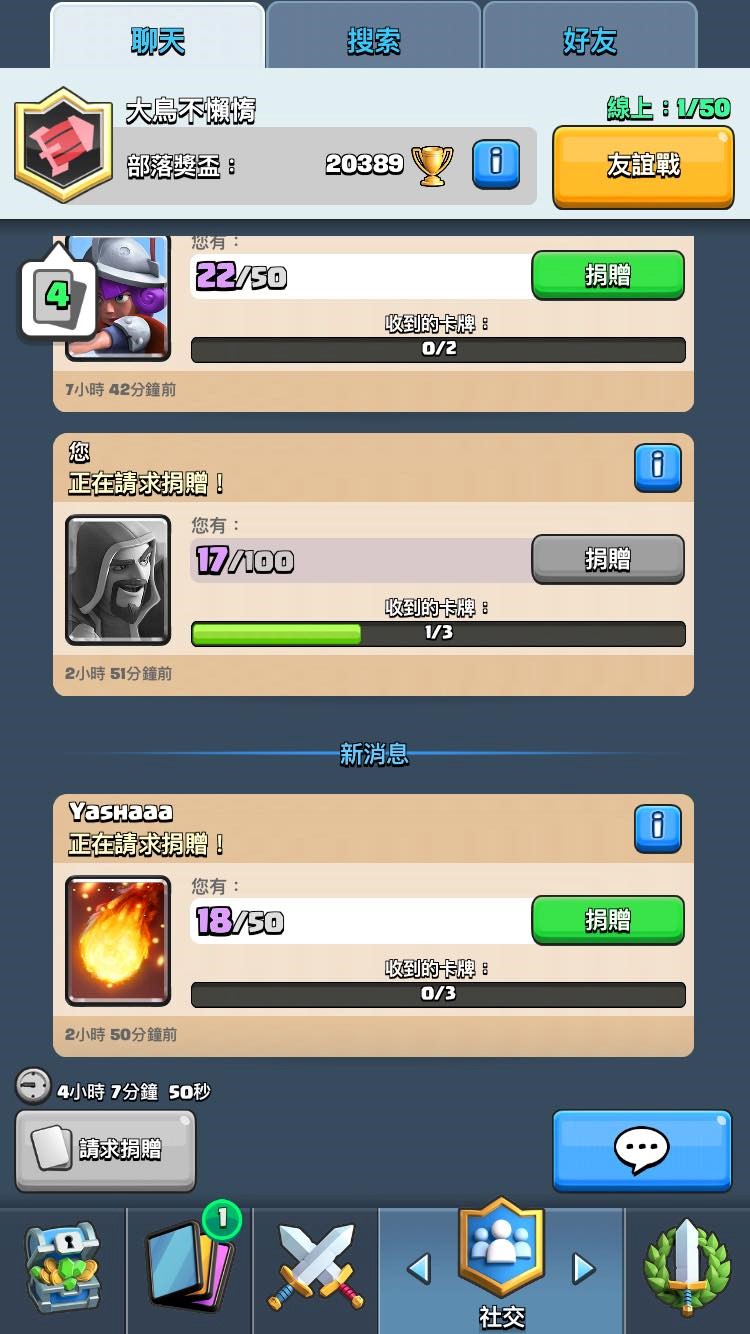750x1334 pixels.
Task: Donate fireball card to Yashaaa
Action: [x=608, y=920]
